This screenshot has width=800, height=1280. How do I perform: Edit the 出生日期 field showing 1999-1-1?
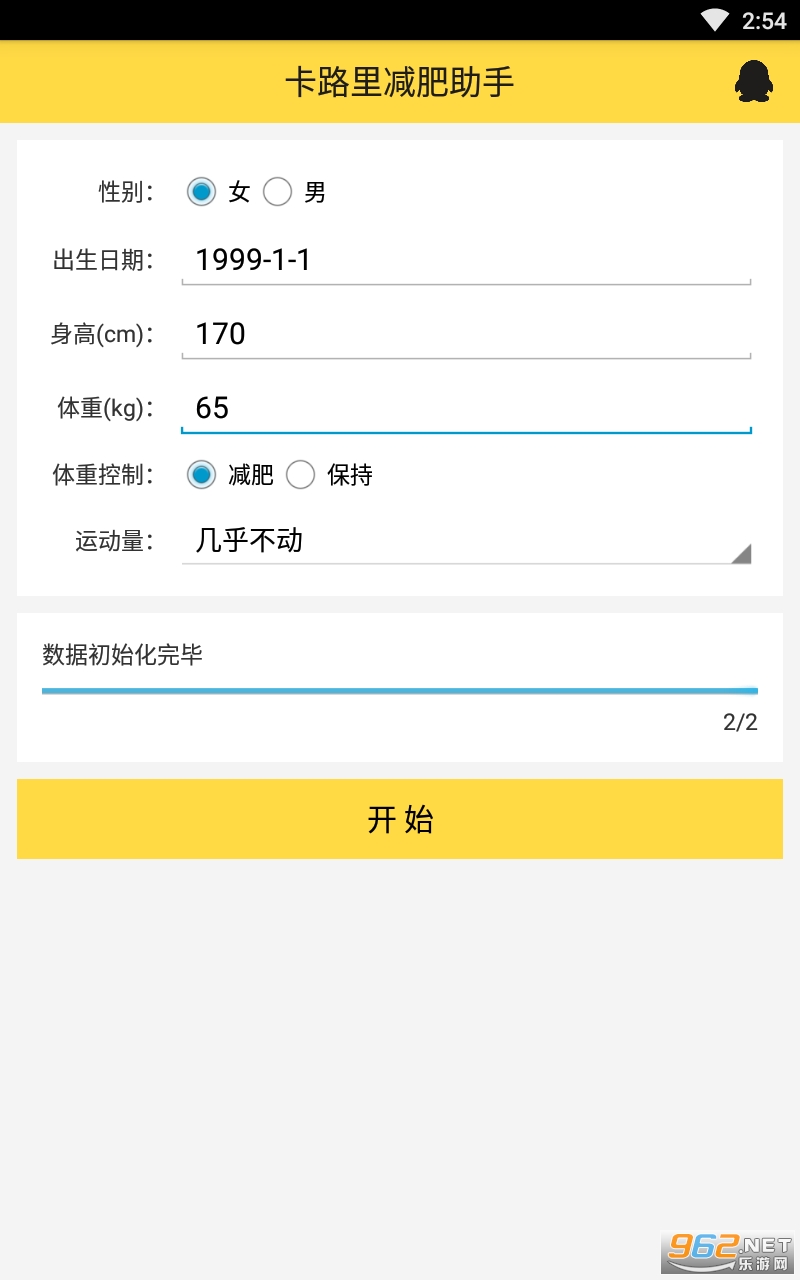[466, 261]
